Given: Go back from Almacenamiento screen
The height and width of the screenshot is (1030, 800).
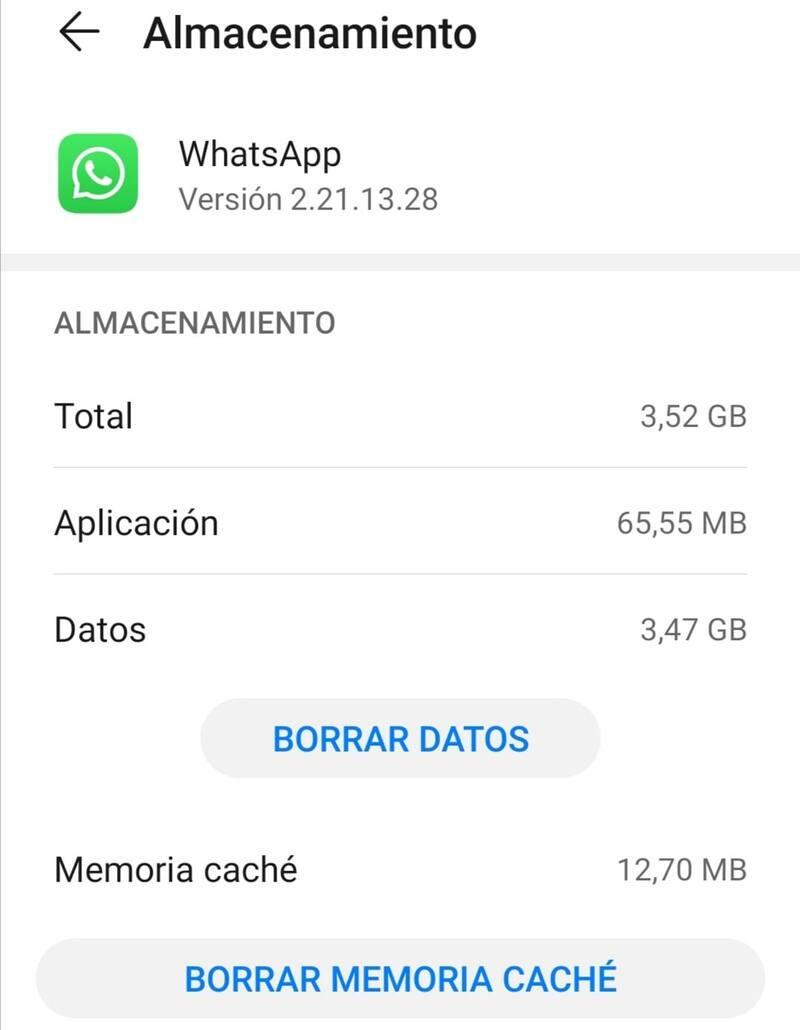Looking at the screenshot, I should (79, 33).
